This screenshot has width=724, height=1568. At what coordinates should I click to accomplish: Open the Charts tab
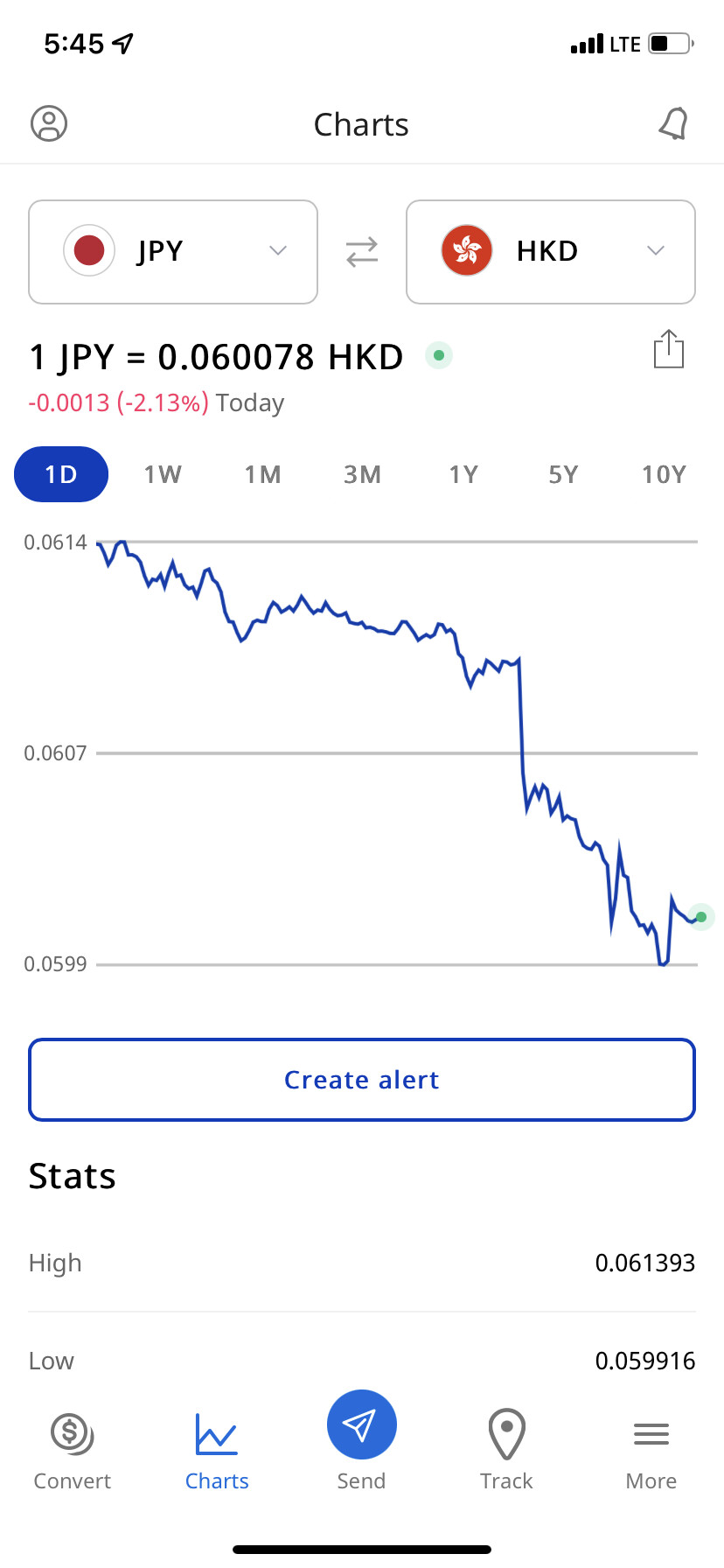coord(217,1451)
